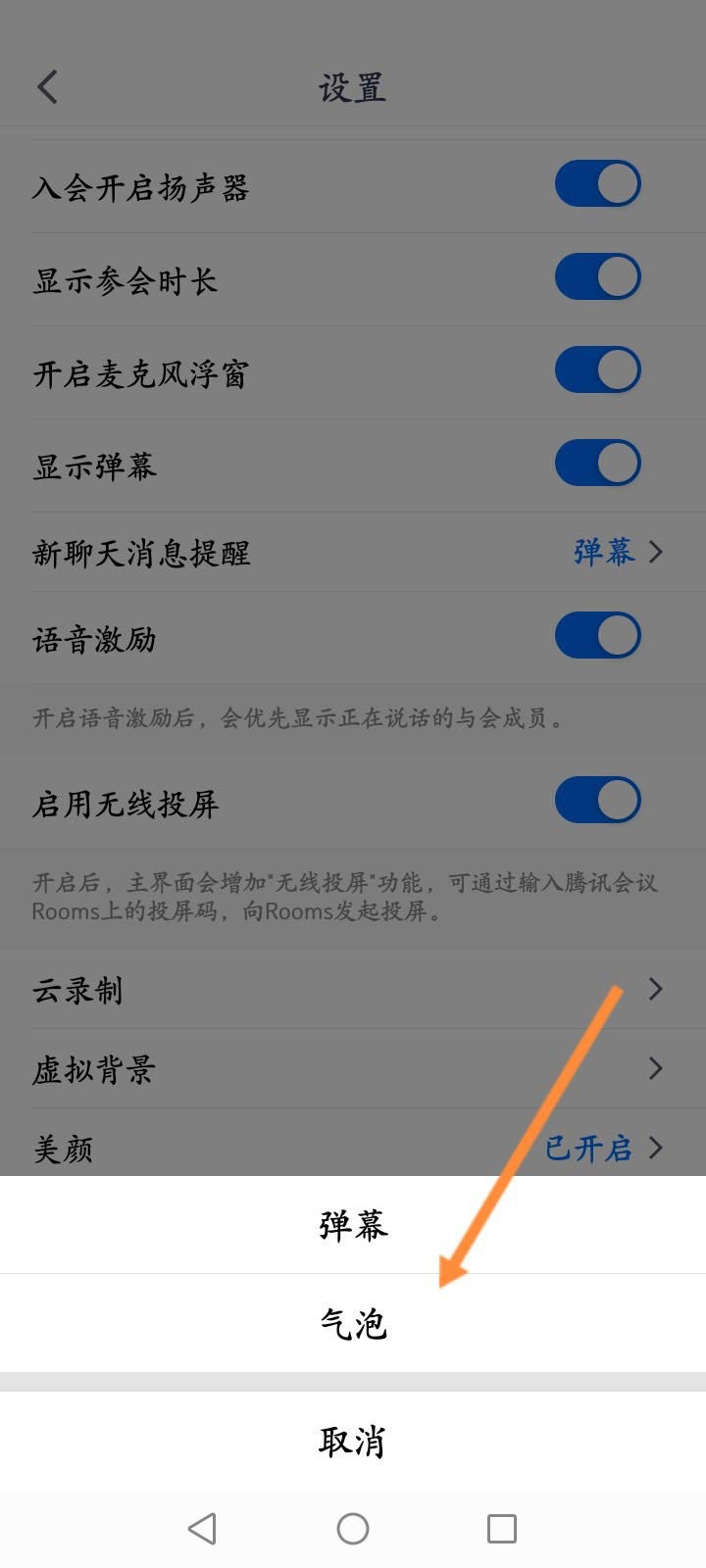
Task: Tap 取消 to dismiss the sheet
Action: coord(353,1441)
